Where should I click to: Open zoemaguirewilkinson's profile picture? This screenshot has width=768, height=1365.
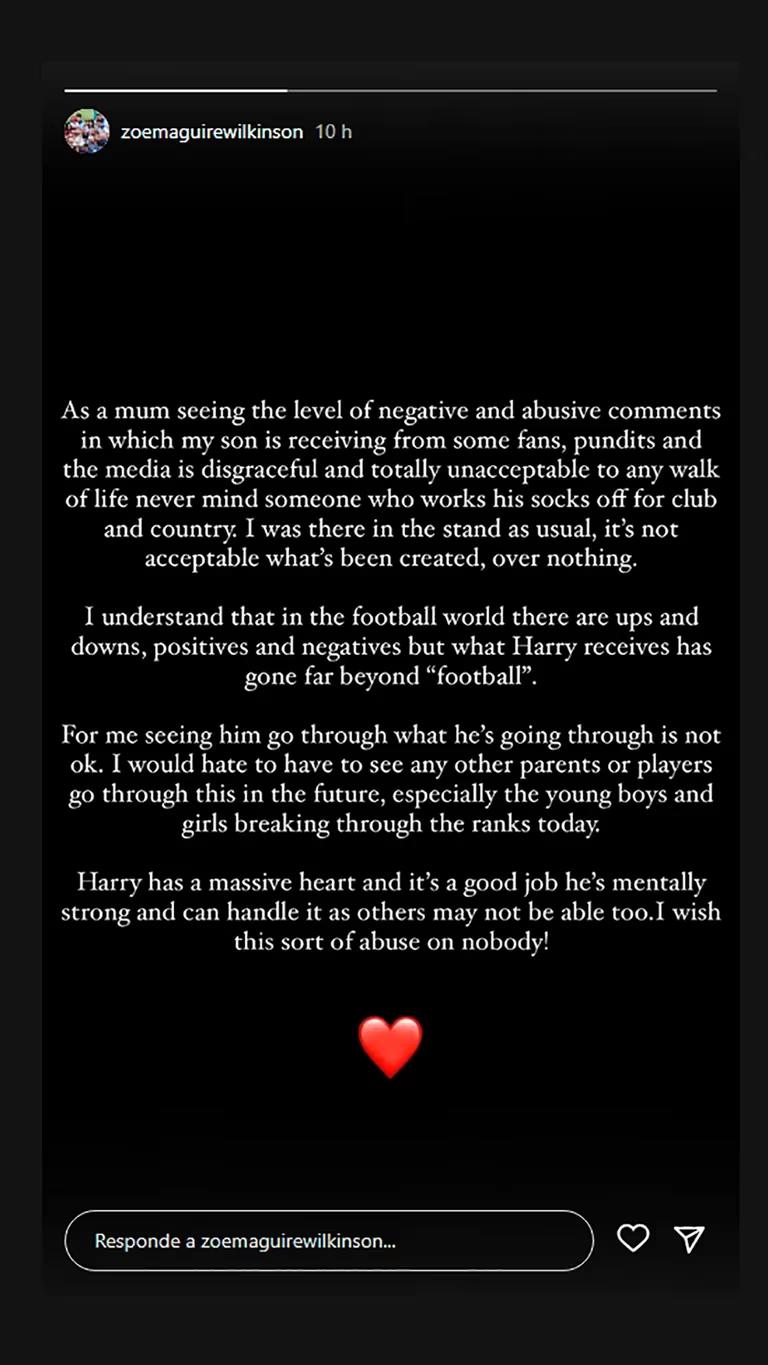[87, 131]
